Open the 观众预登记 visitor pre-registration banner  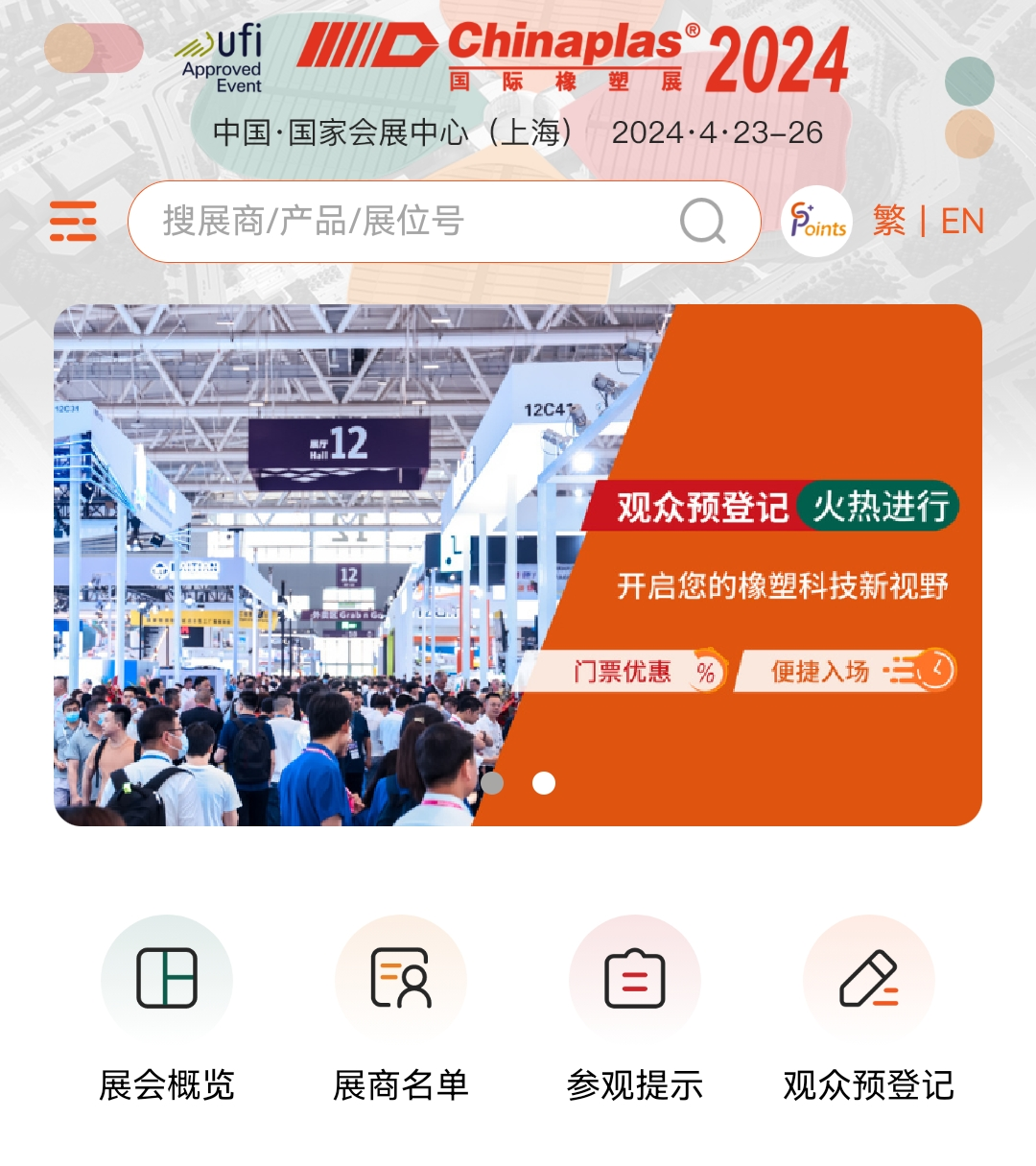click(518, 565)
